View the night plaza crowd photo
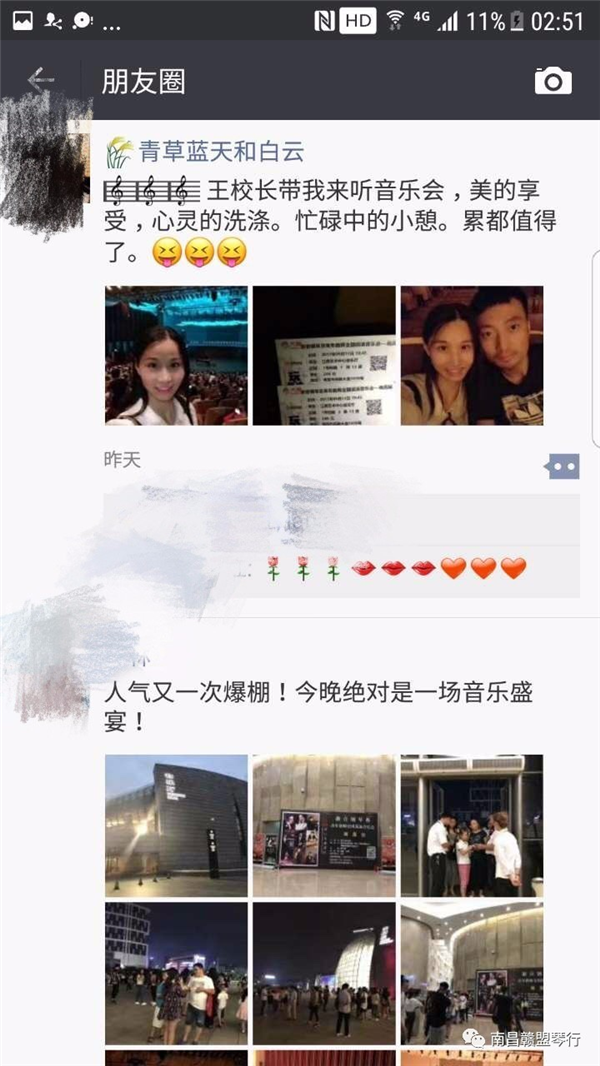Screen dimensions: 600x1066 176,973
